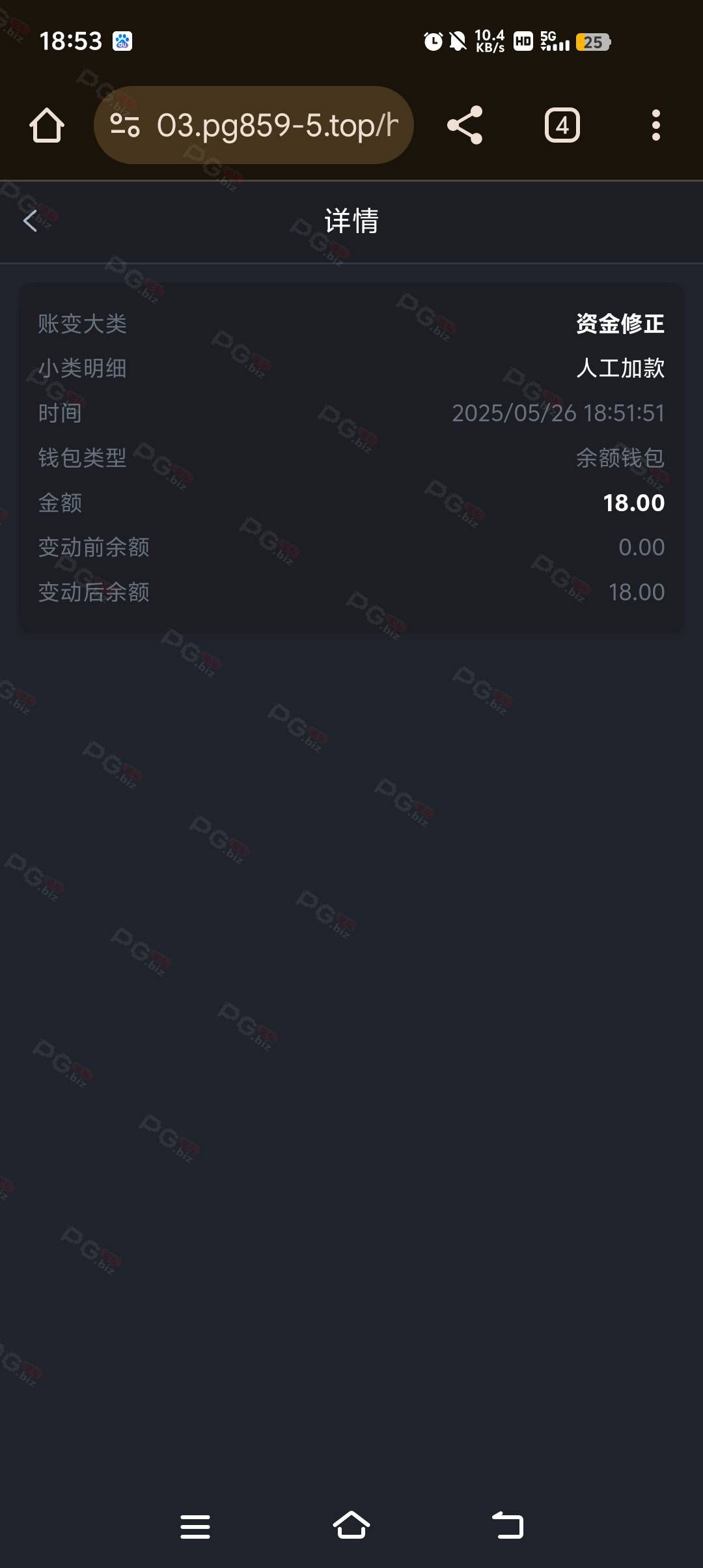The width and height of the screenshot is (703, 1568).
Task: Open site settings icon in address bar
Action: click(x=125, y=125)
